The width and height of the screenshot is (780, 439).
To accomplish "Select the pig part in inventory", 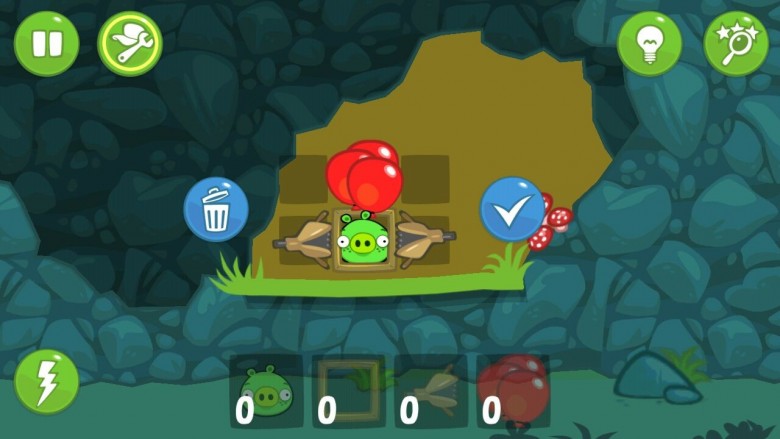I will coord(266,391).
